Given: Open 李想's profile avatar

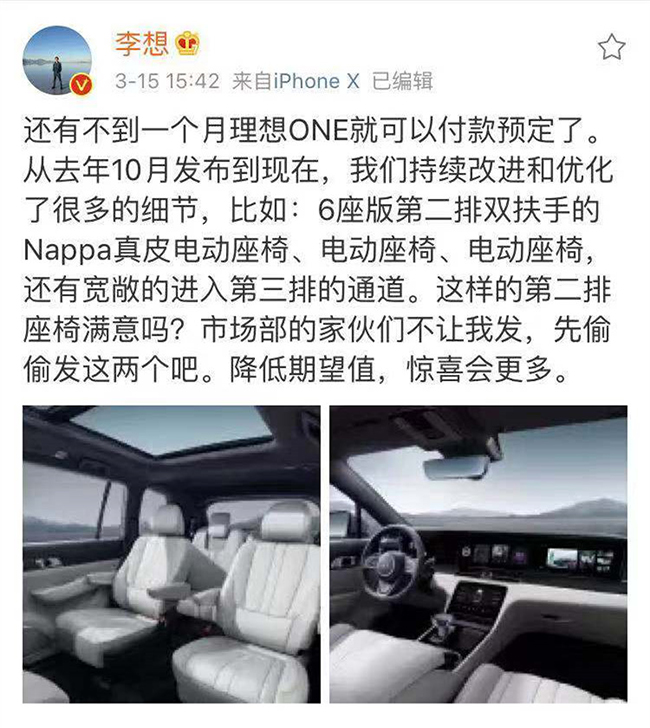Looking at the screenshot, I should point(58,60).
